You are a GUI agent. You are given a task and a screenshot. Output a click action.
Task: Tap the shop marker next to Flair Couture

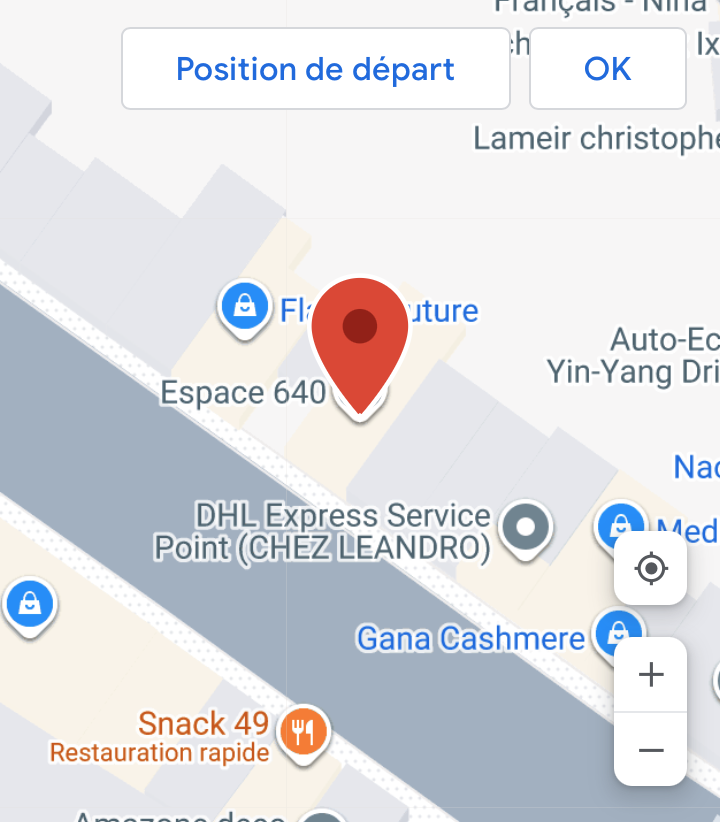245,306
